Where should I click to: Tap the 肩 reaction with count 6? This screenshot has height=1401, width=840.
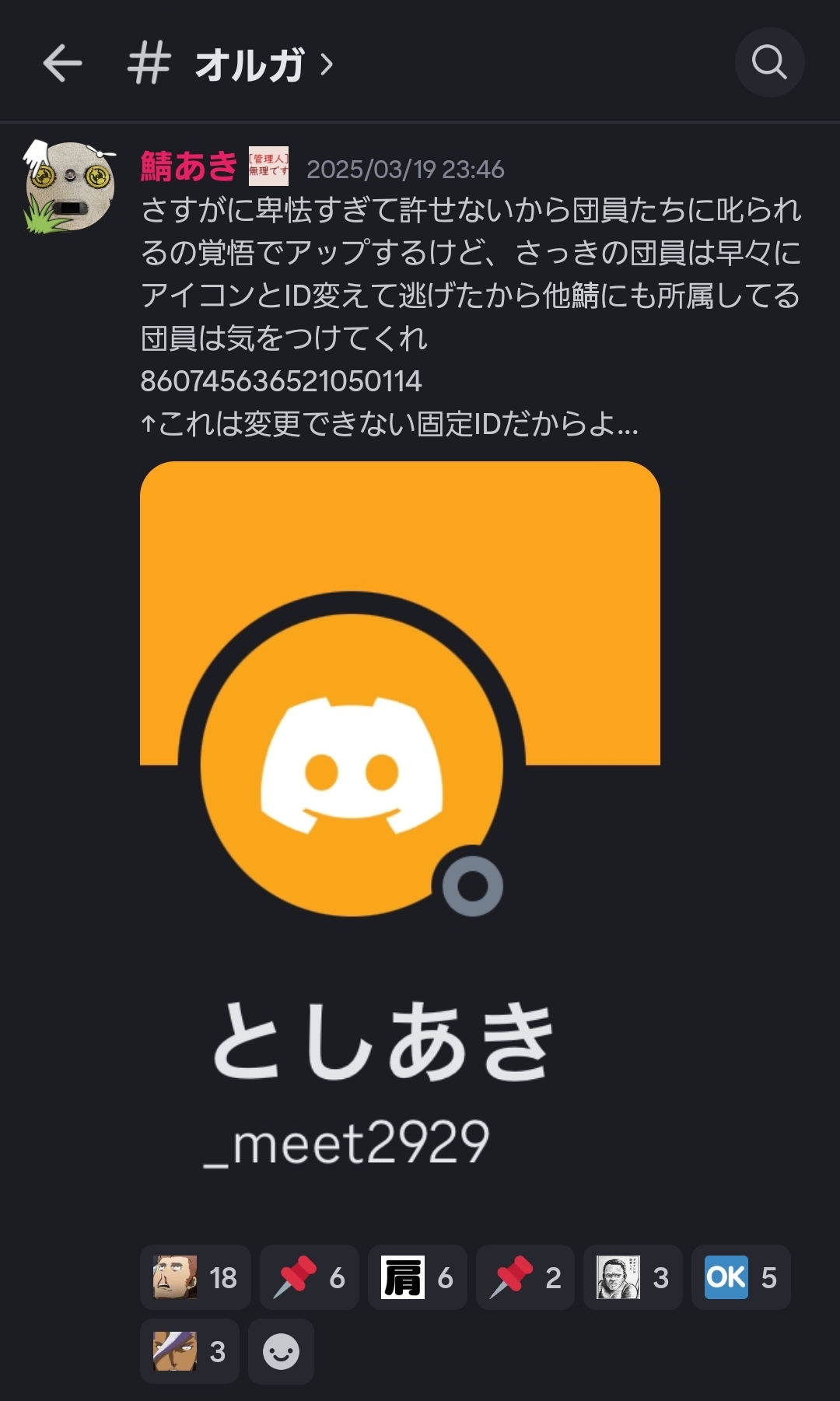pos(418,1277)
